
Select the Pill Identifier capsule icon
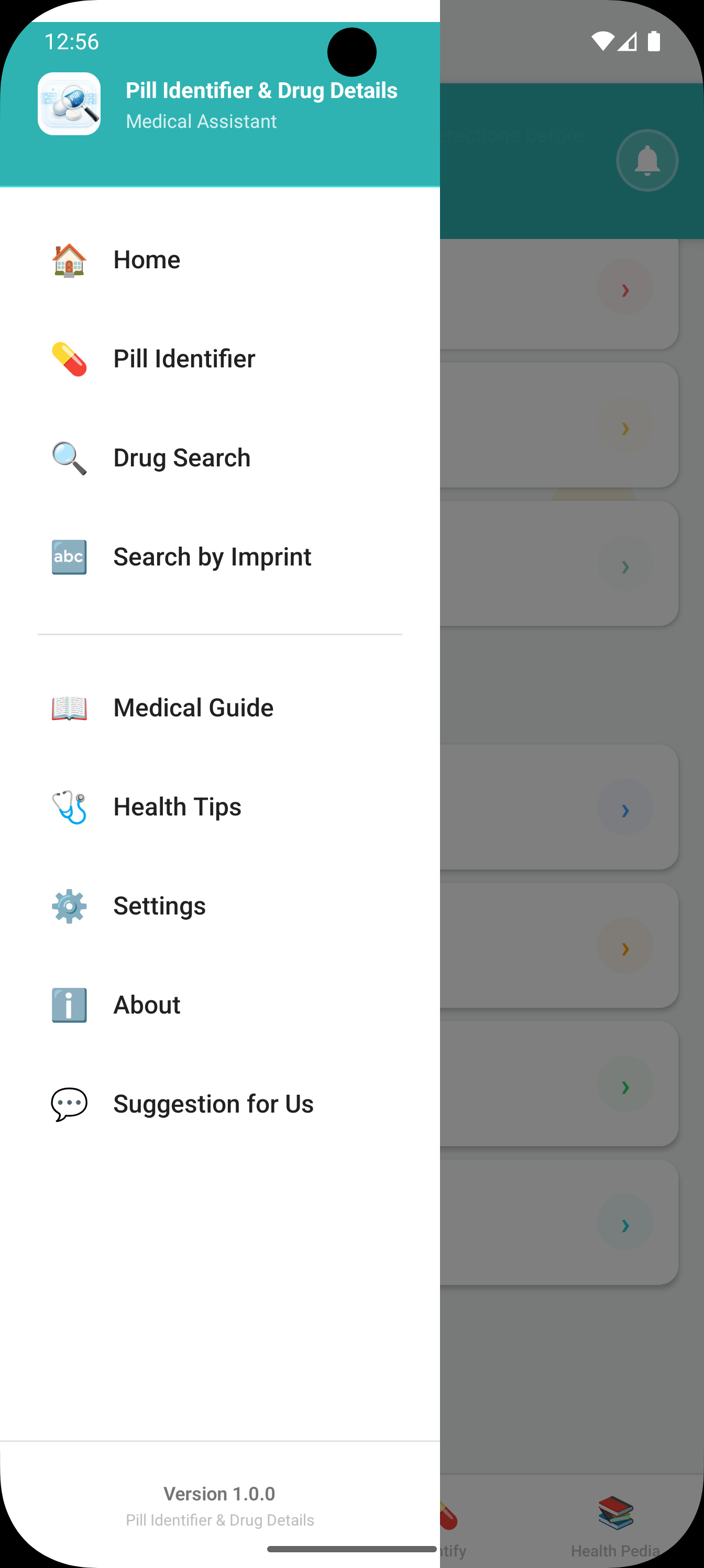tap(69, 359)
